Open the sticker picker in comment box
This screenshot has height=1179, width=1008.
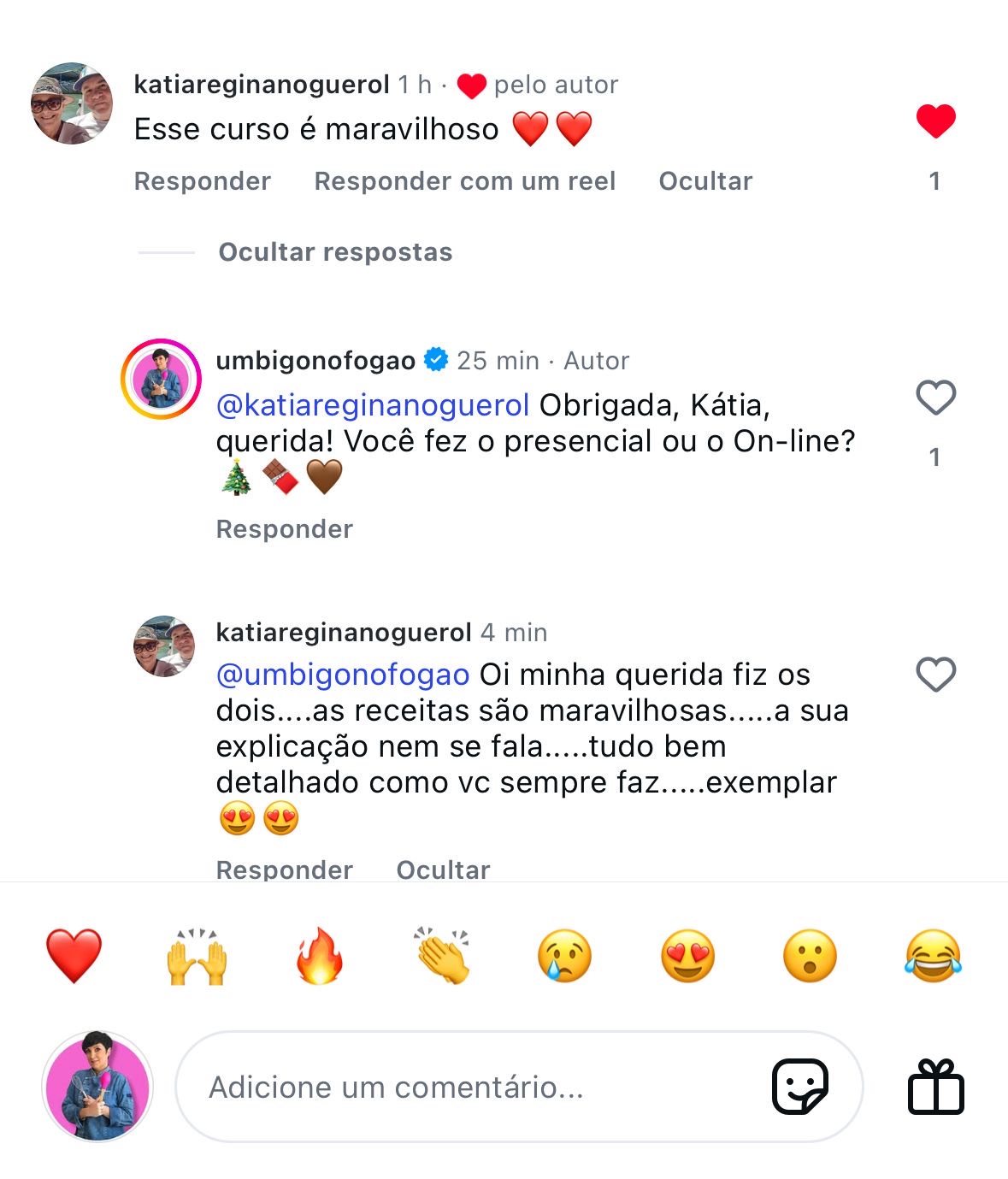[800, 1087]
